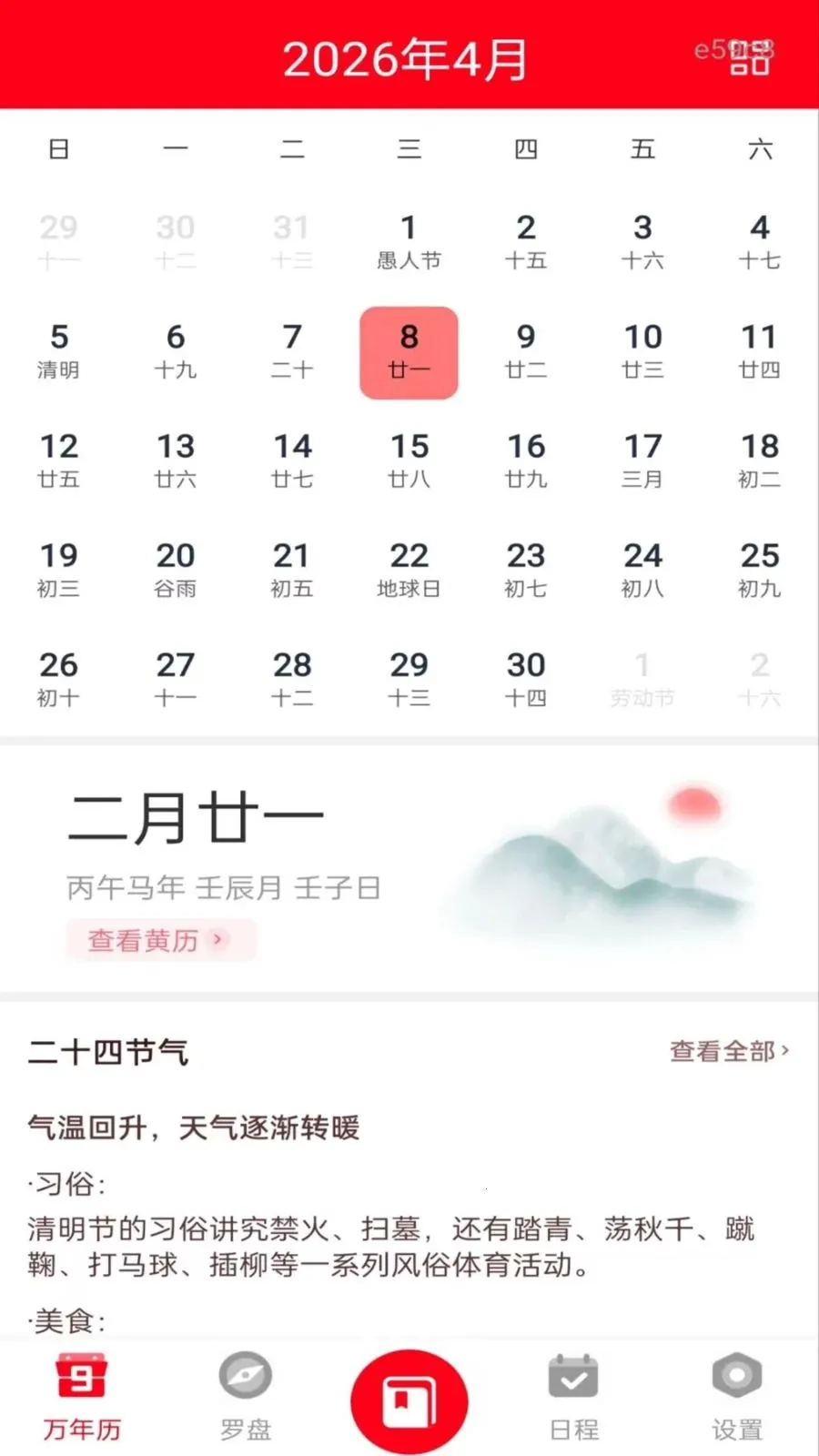Choose April 15 in the calendar
Screen dimensions: 819x1456
pyautogui.click(x=409, y=460)
